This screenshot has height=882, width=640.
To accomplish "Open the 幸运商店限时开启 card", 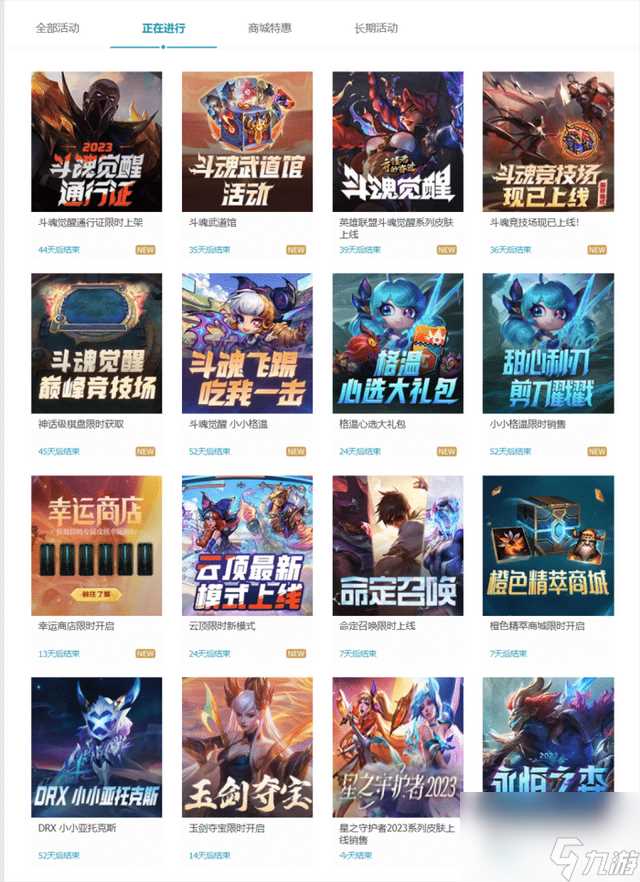I will point(96,545).
